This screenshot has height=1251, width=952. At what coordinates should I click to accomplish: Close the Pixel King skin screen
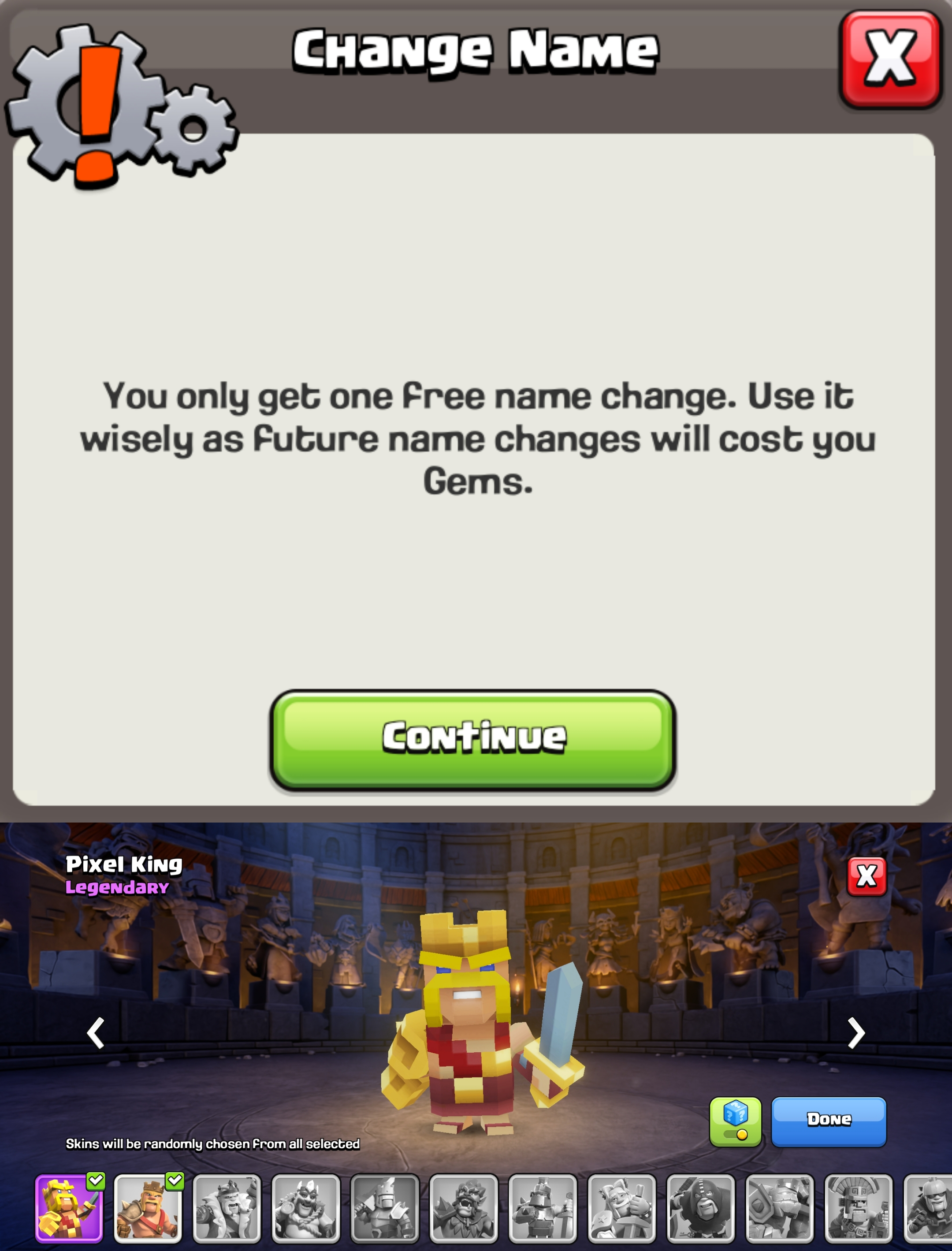(866, 876)
